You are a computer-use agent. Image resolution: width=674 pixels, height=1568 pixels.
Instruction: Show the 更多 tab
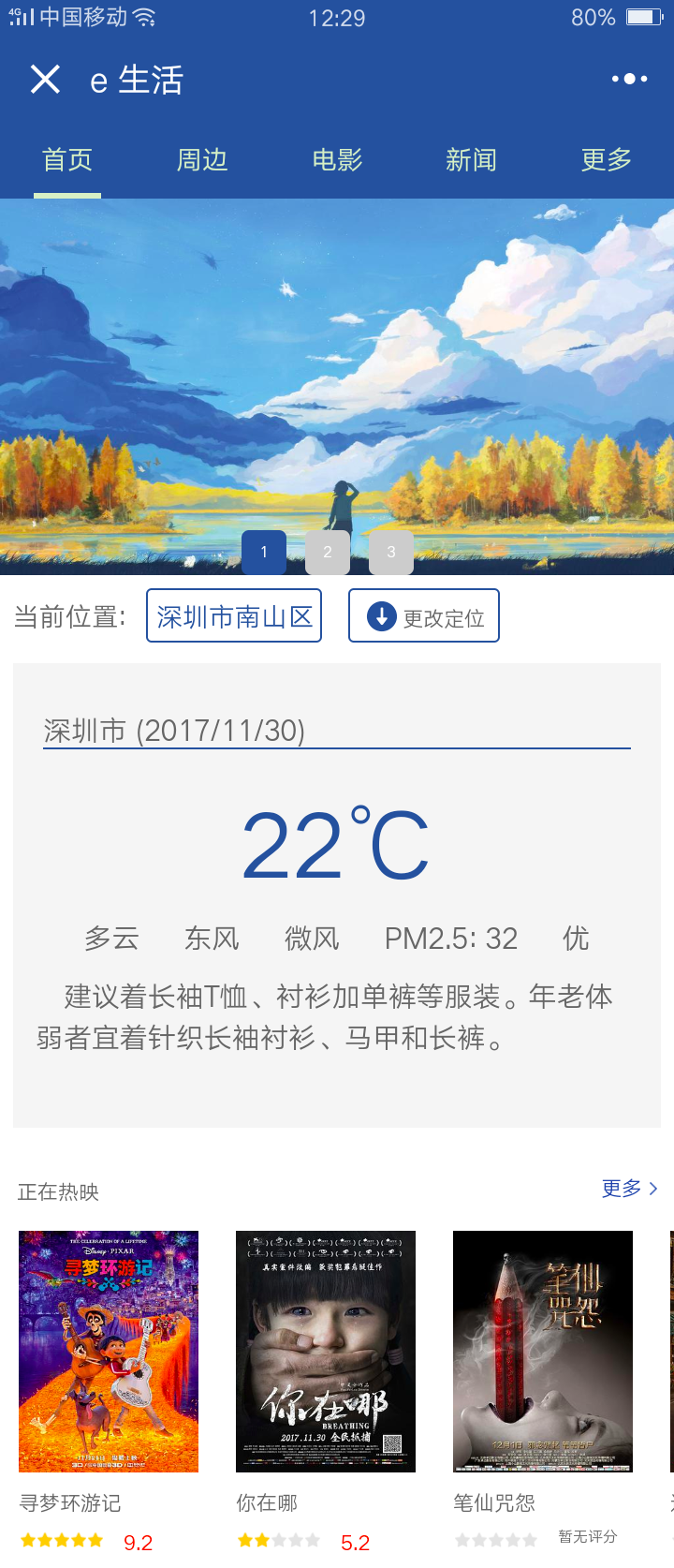pyautogui.click(x=606, y=160)
